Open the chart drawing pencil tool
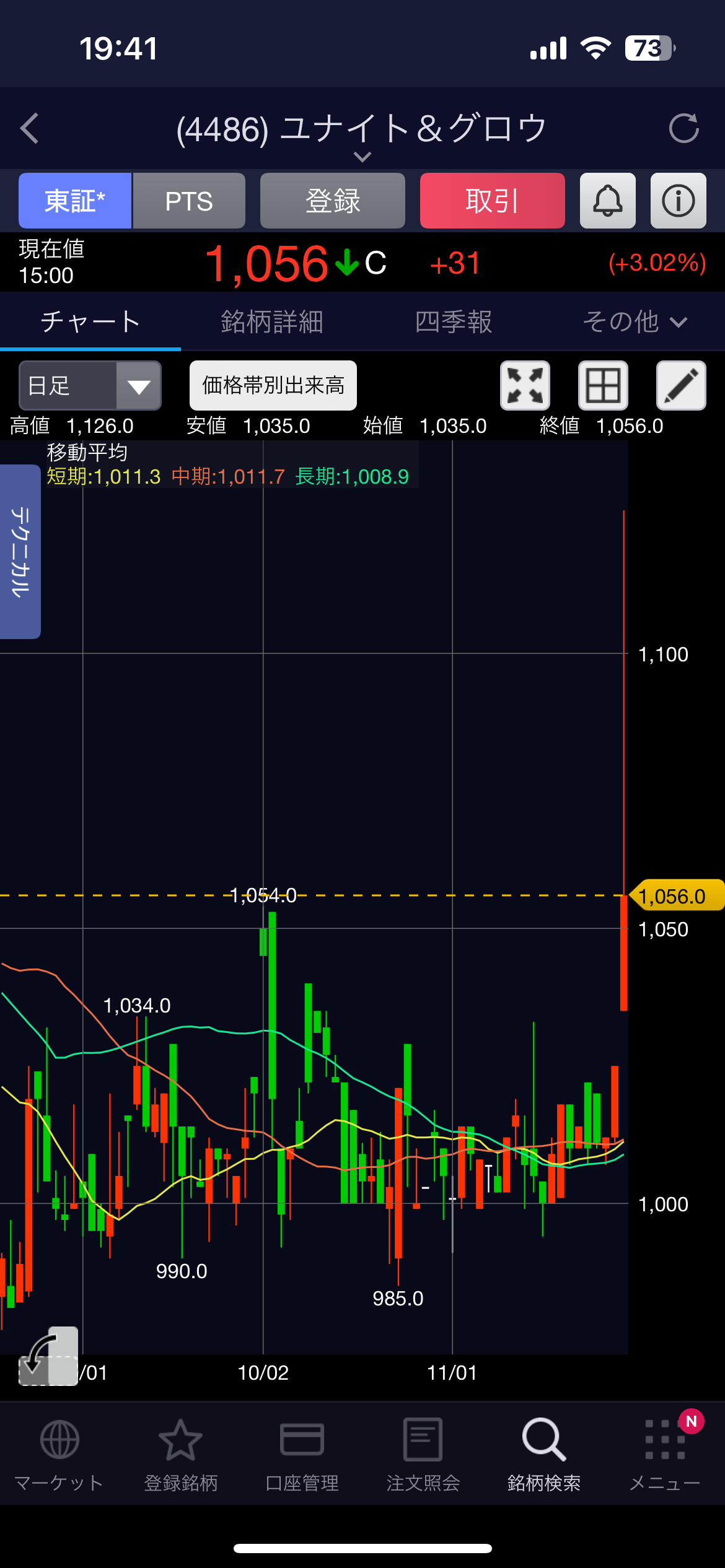The width and height of the screenshot is (725, 1568). pos(682,385)
